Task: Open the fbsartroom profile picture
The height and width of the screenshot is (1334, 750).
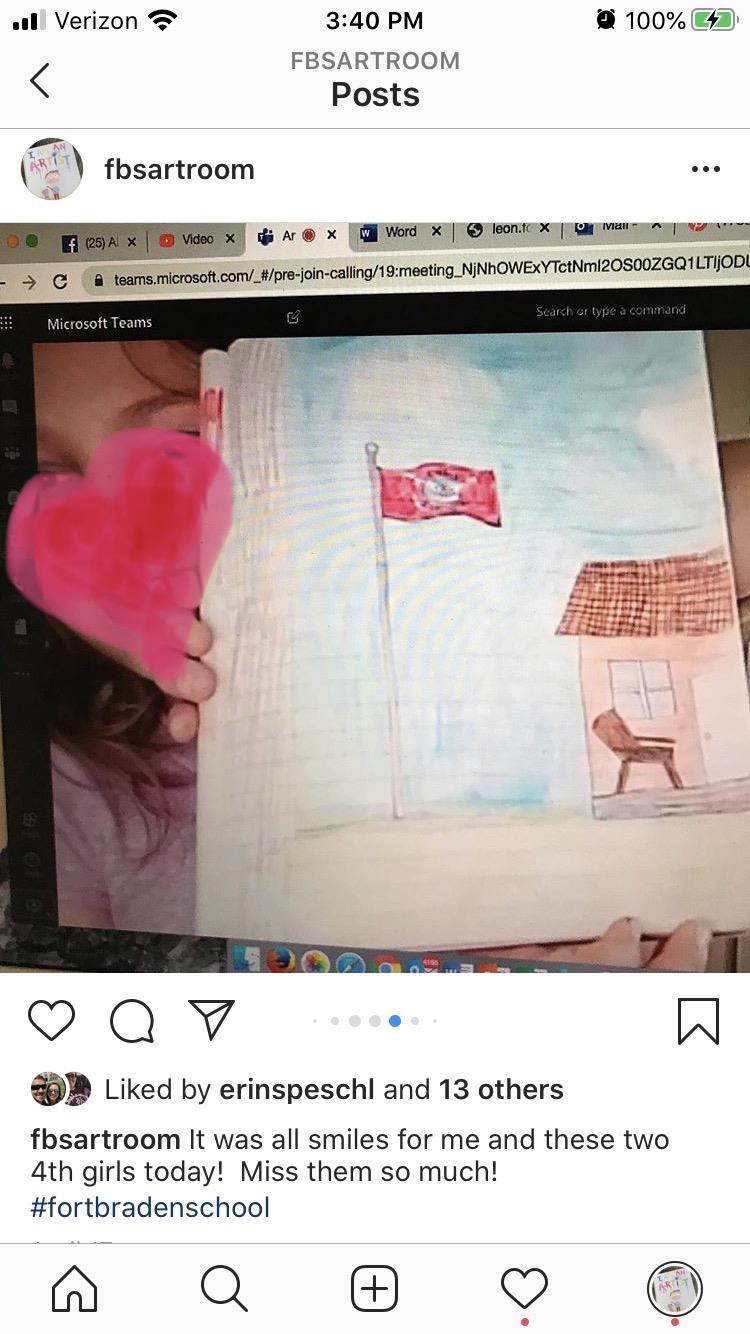Action: tap(51, 169)
